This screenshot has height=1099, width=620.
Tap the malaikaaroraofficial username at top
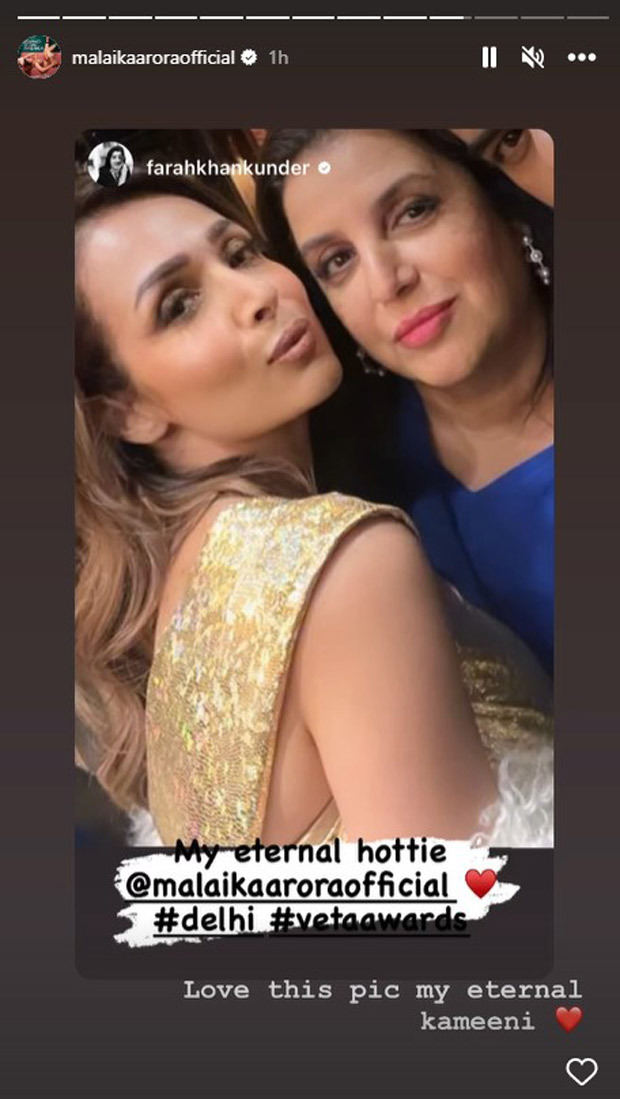tap(153, 57)
